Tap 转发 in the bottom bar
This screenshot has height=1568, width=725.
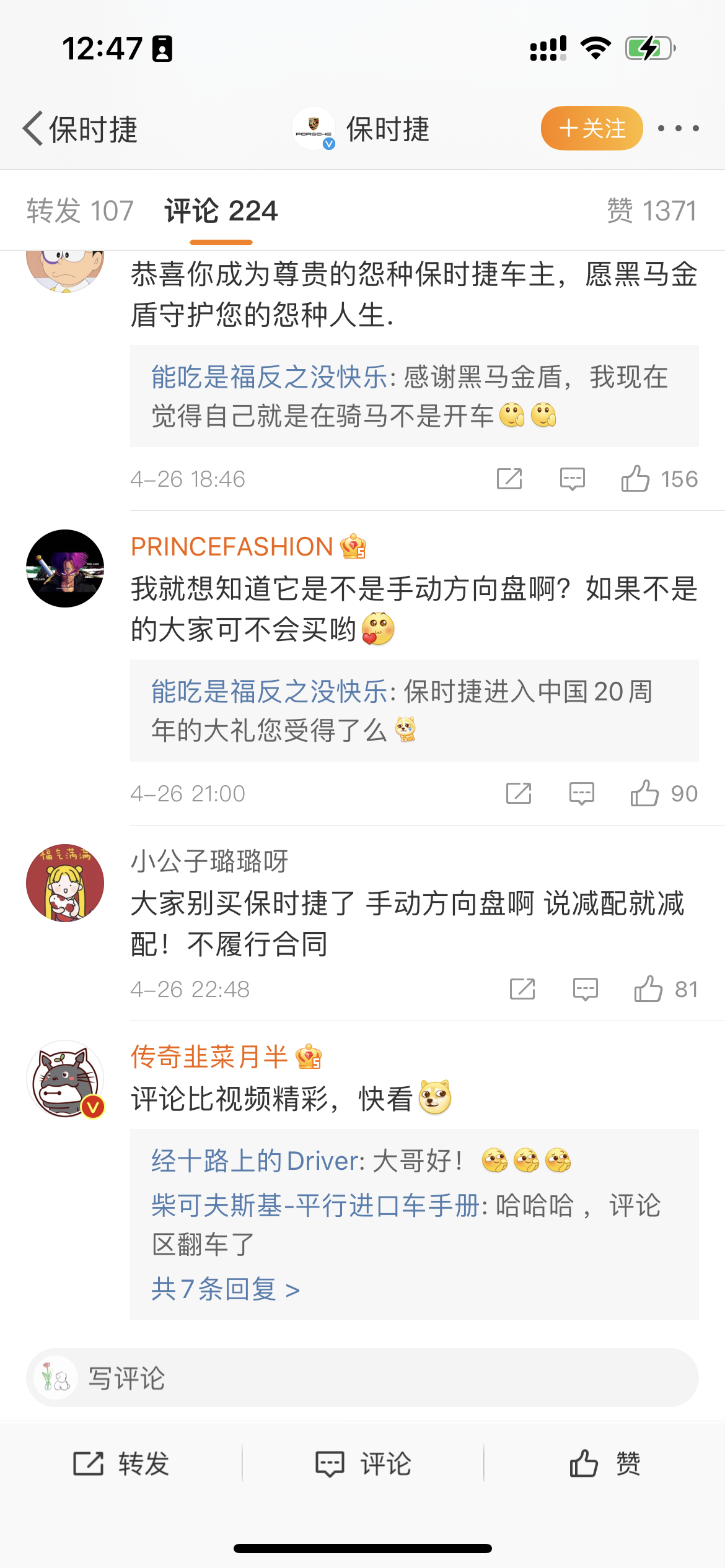tap(121, 1464)
